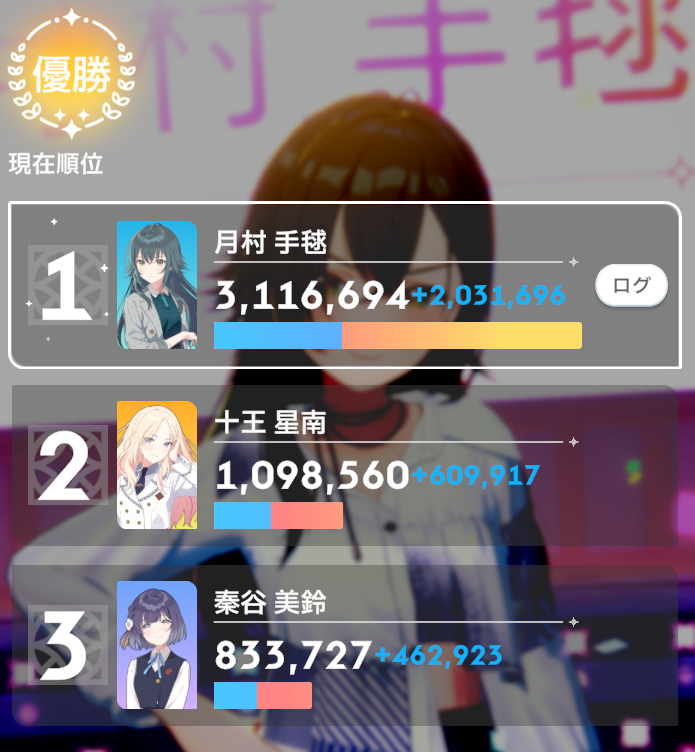This screenshot has height=752, width=695.
Task: Open the ログ button for 月村 手毬
Action: tap(631, 285)
